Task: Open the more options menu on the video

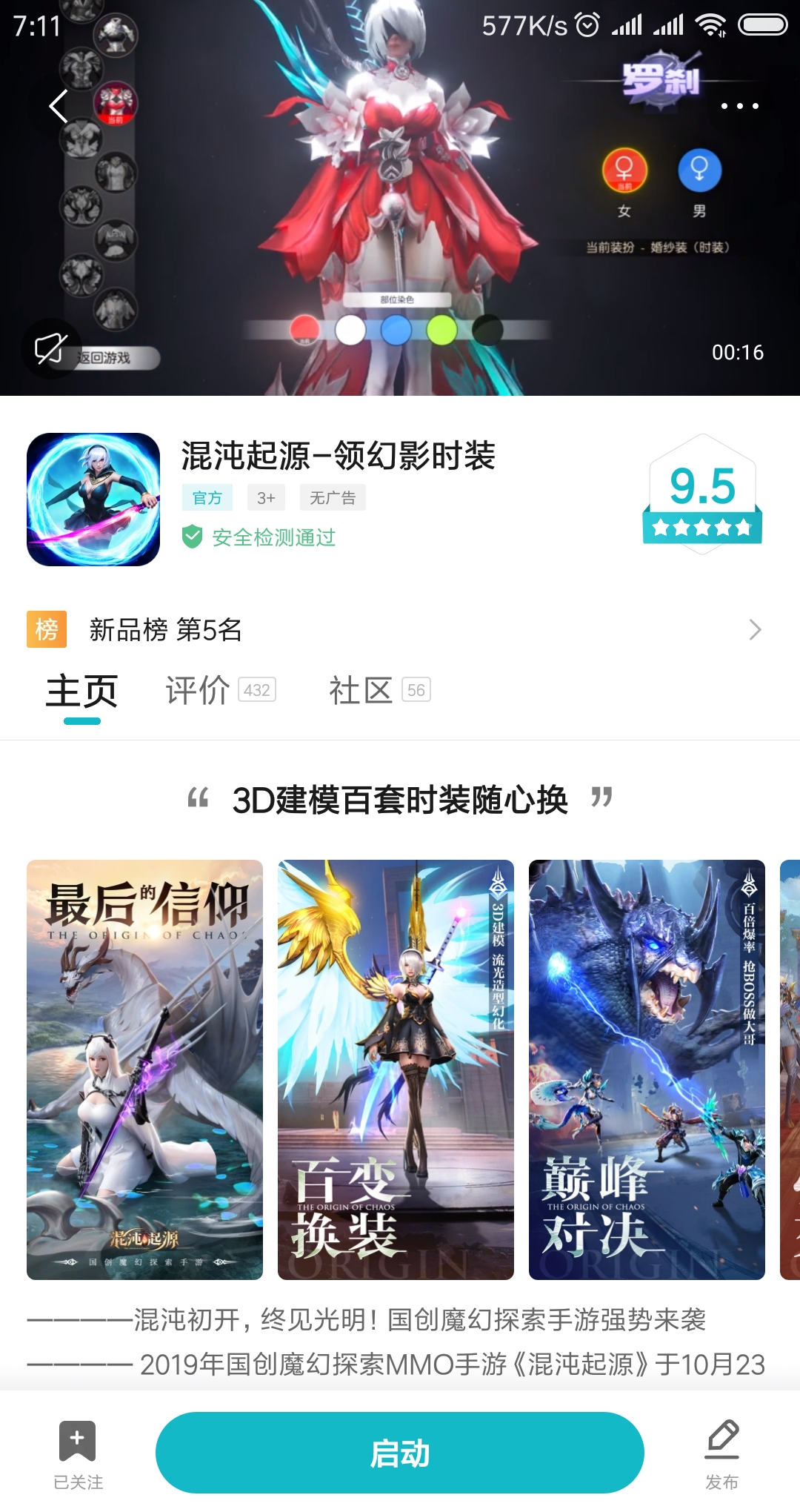Action: pyautogui.click(x=740, y=106)
